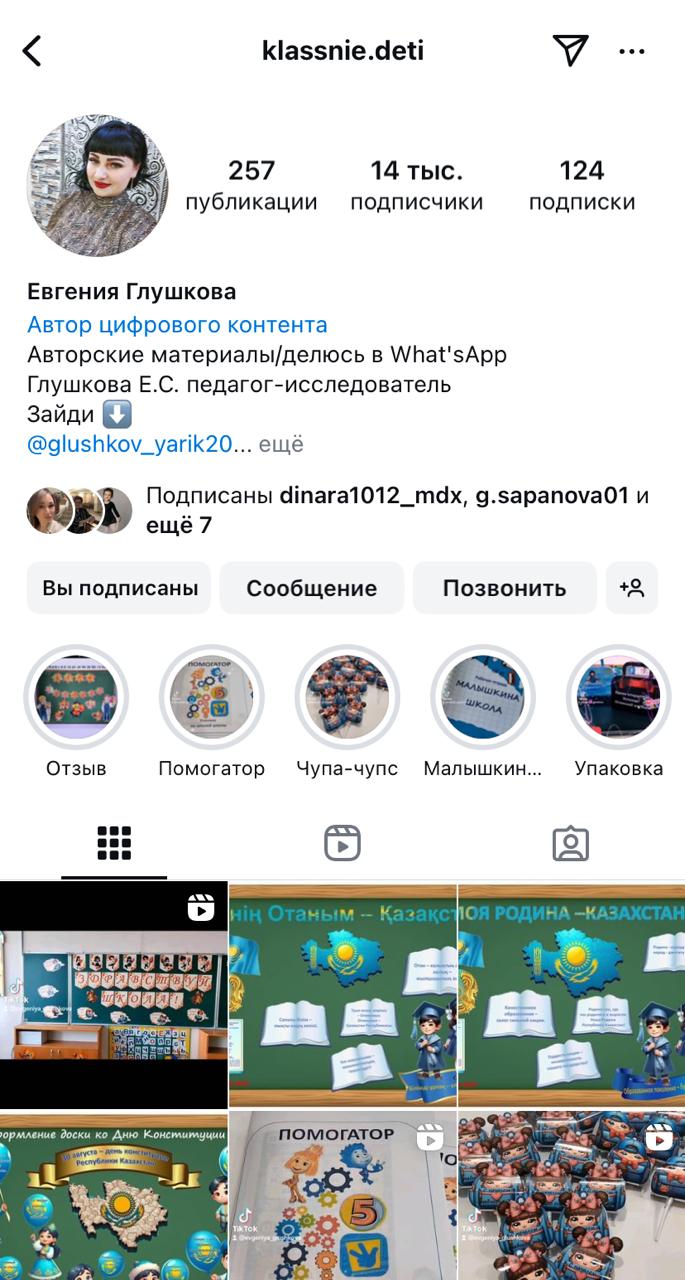The width and height of the screenshot is (685, 1280).
Task: Share profile via paper plane icon
Action: (x=570, y=50)
